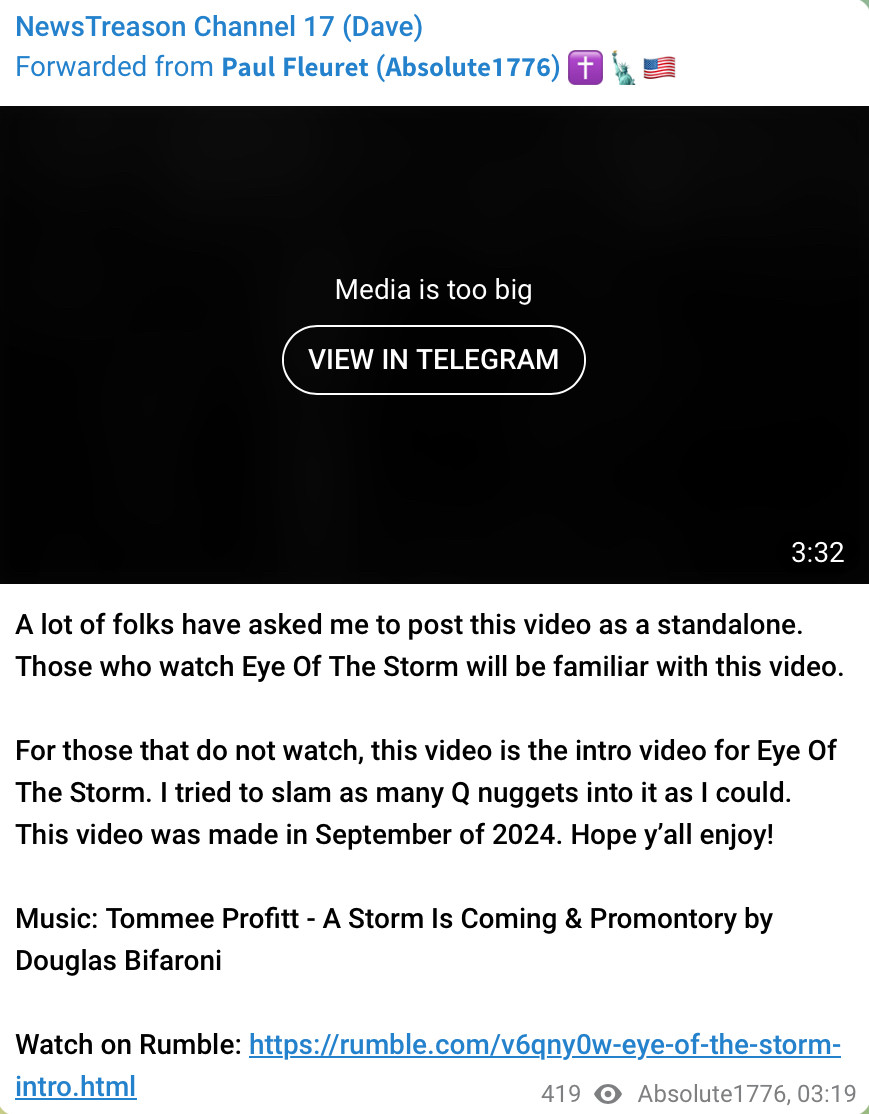Viewport: 869px width, 1114px height.
Task: Open NewsTreason Channel 17 (Dave) channel
Action: click(219, 27)
